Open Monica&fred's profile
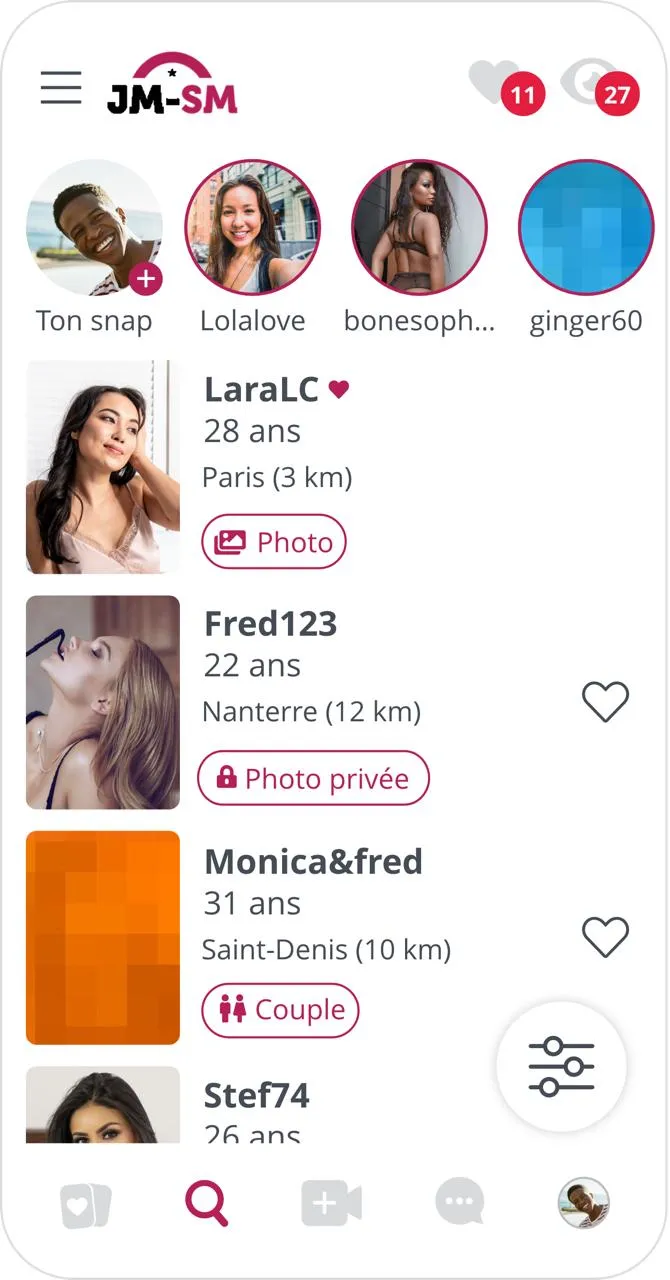The height and width of the screenshot is (1280, 670). point(103,937)
